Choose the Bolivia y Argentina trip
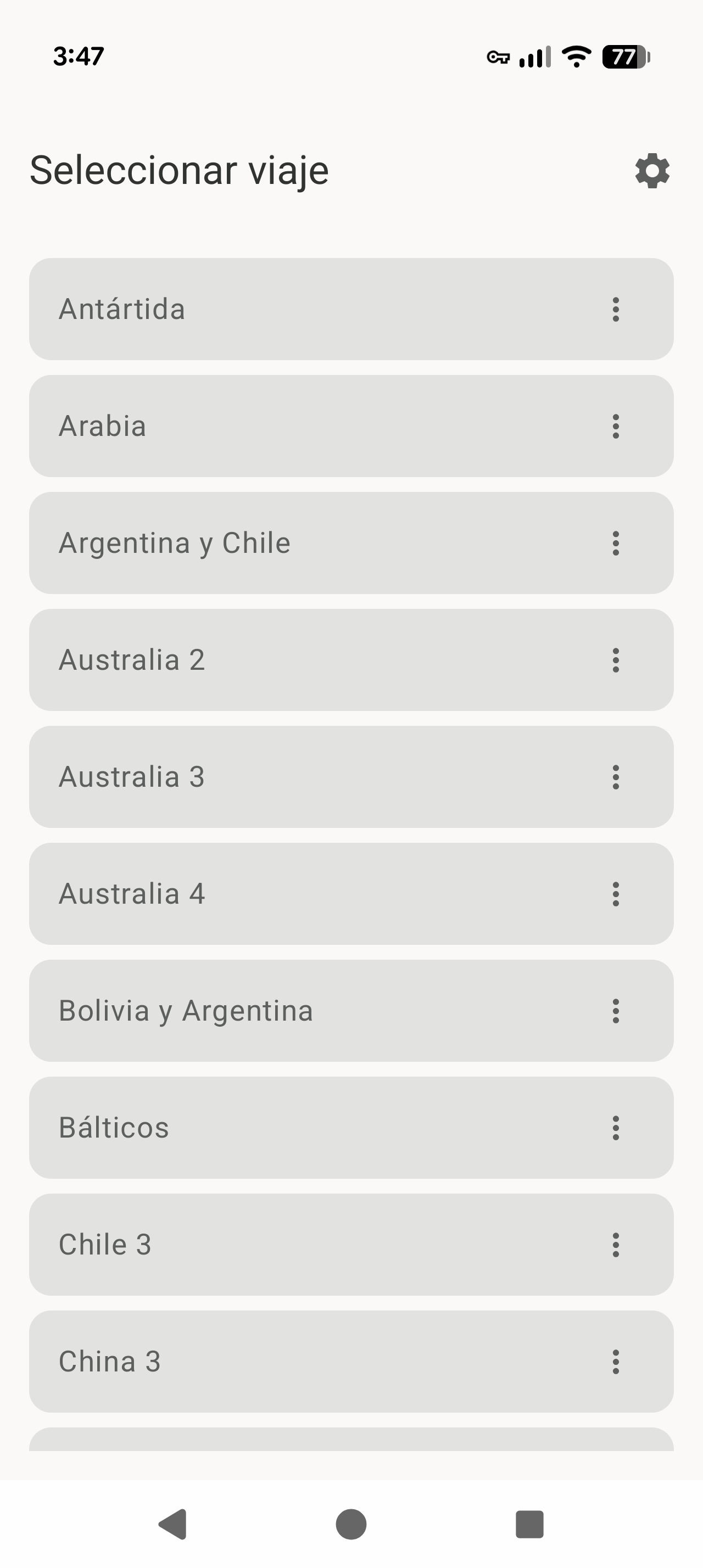703x1568 pixels. (274, 1010)
